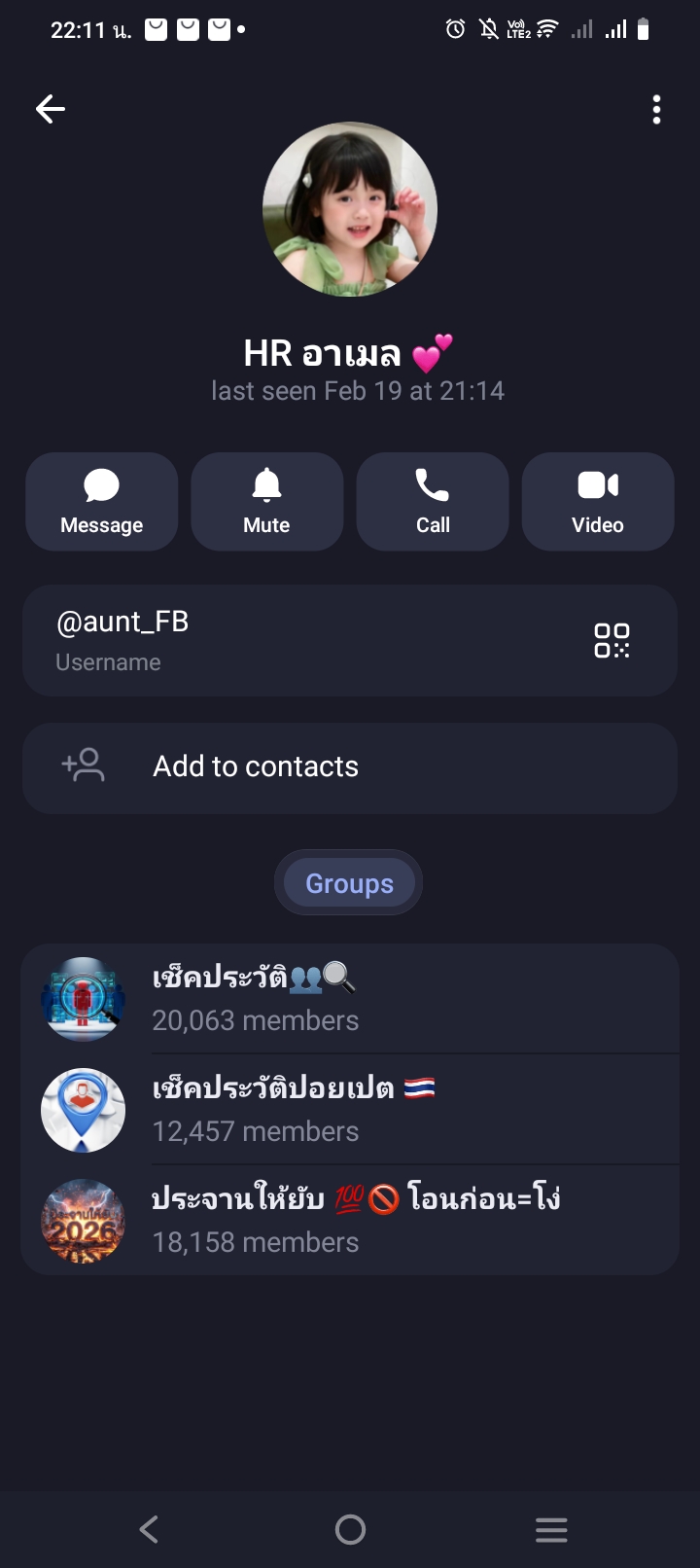Send a message to HR อาเมล
Image resolution: width=700 pixels, height=1568 pixels.
pyautogui.click(x=102, y=502)
